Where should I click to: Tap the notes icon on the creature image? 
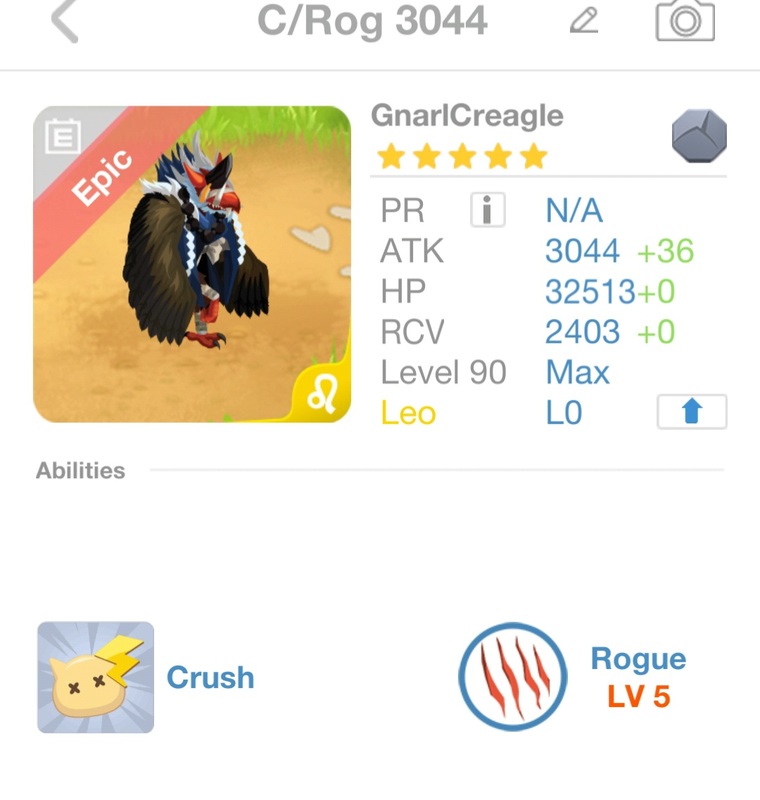click(62, 137)
